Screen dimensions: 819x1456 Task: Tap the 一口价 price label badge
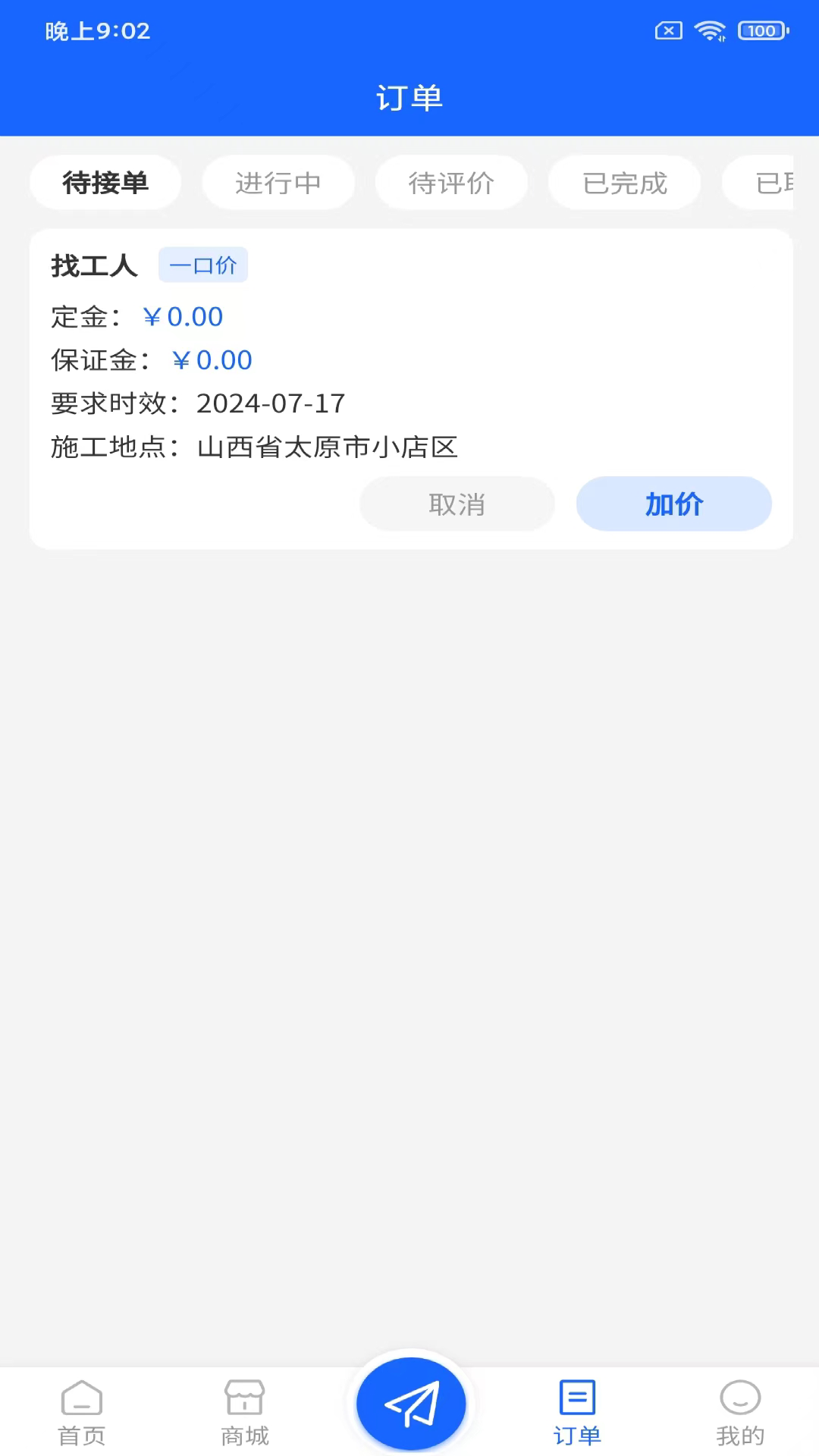point(202,265)
